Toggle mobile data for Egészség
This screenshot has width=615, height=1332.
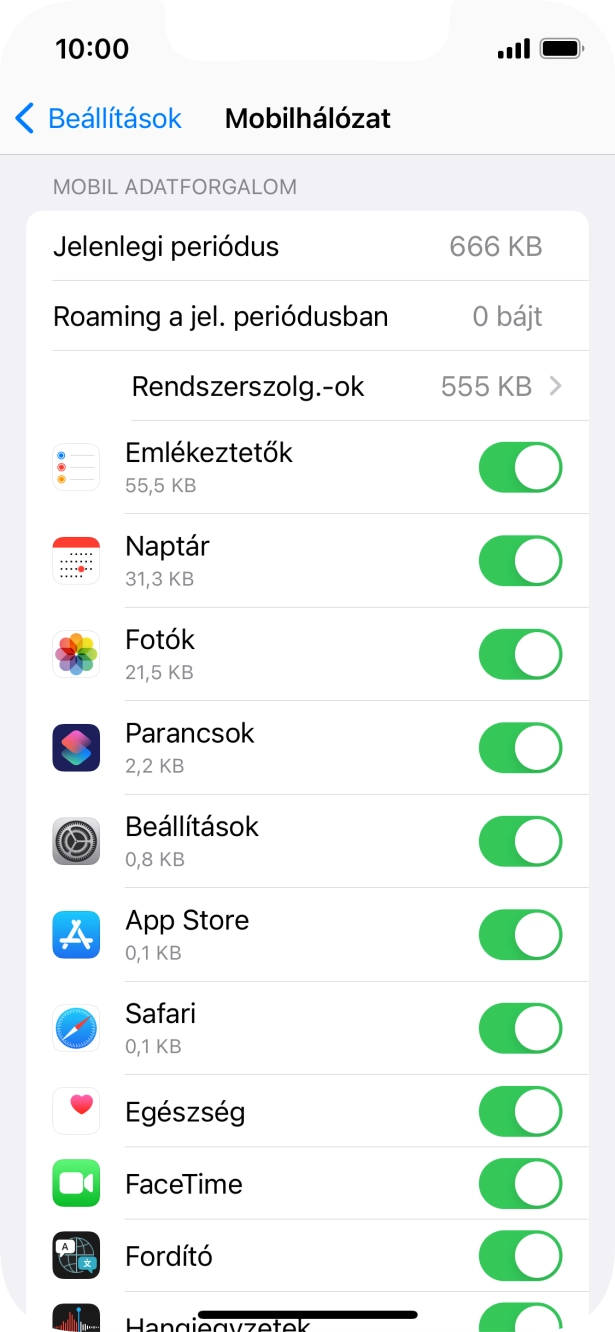(520, 1112)
